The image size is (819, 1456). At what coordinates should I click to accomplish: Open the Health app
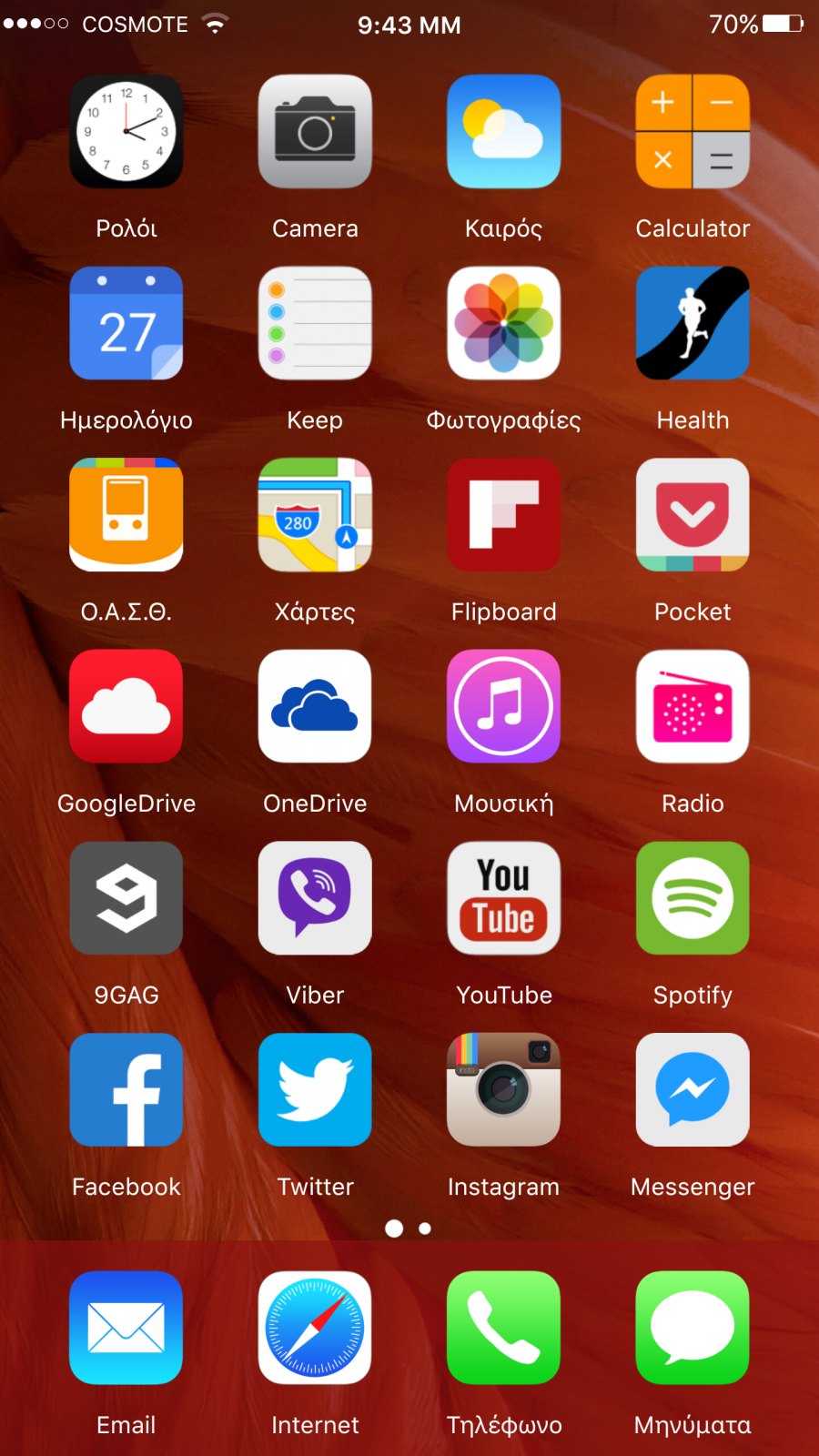tap(693, 323)
